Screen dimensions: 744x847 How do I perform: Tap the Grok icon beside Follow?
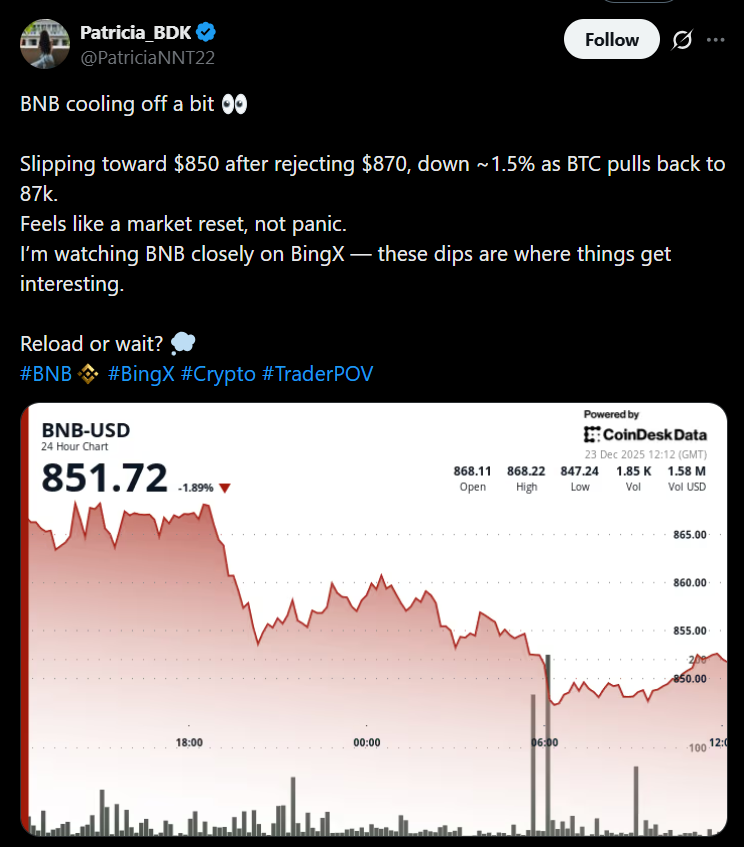pyautogui.click(x=682, y=40)
